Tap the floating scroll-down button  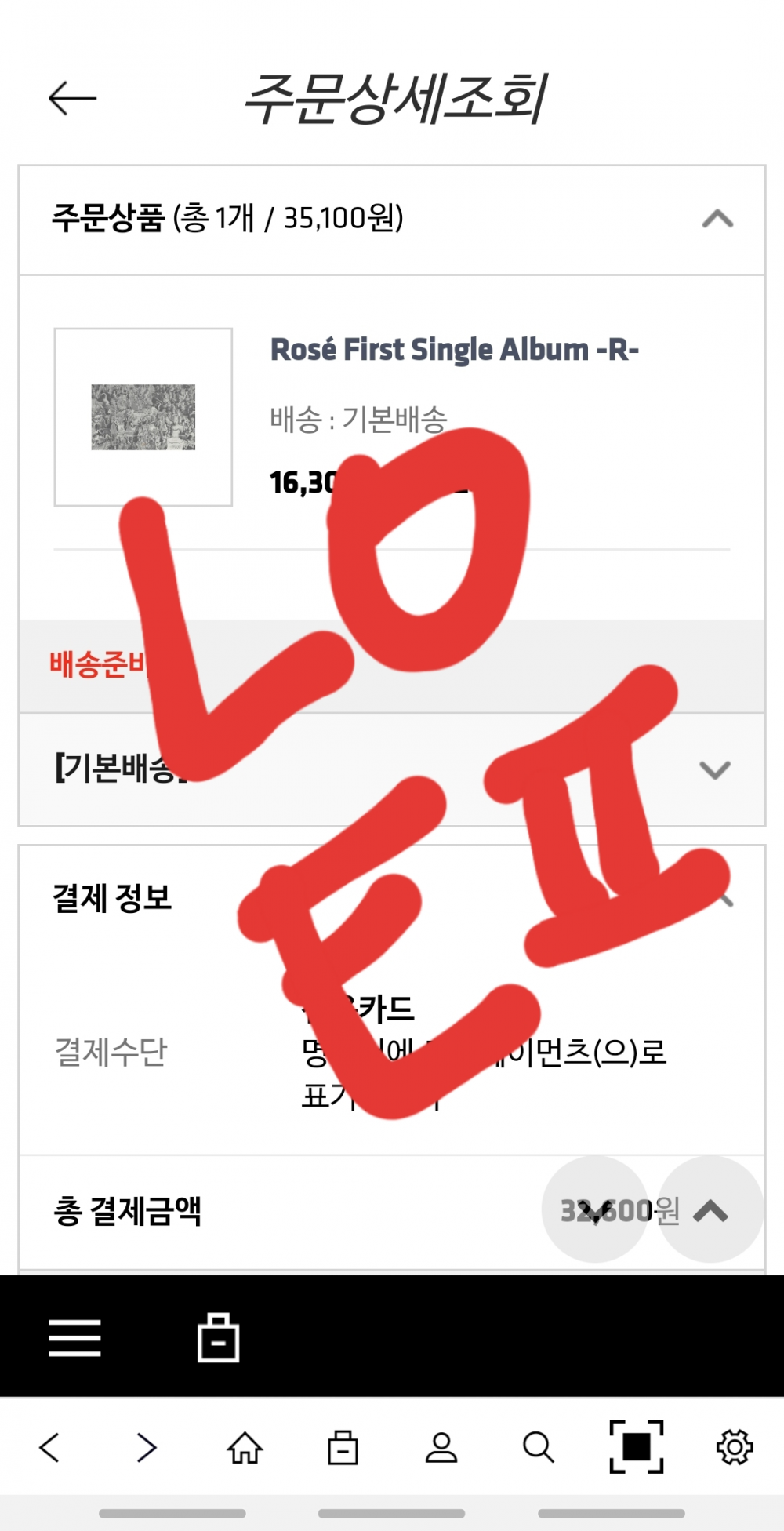596,1210
